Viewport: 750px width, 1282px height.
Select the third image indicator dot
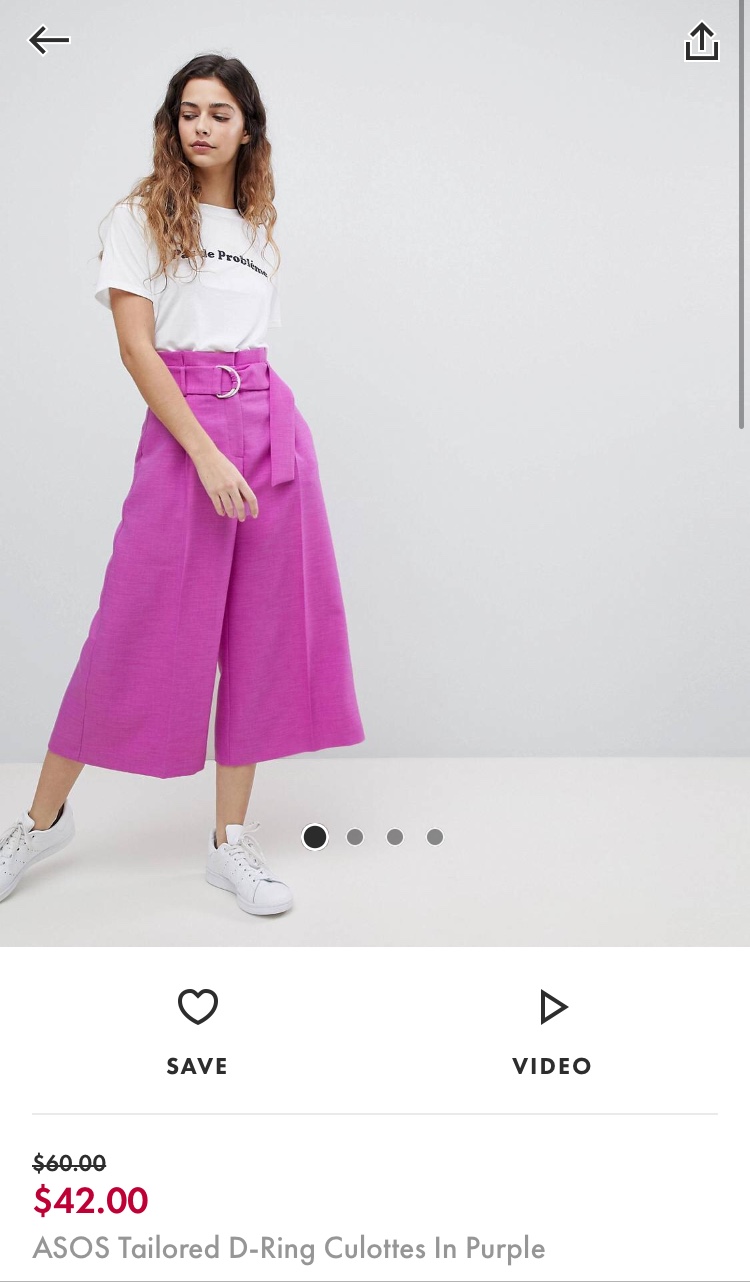395,837
